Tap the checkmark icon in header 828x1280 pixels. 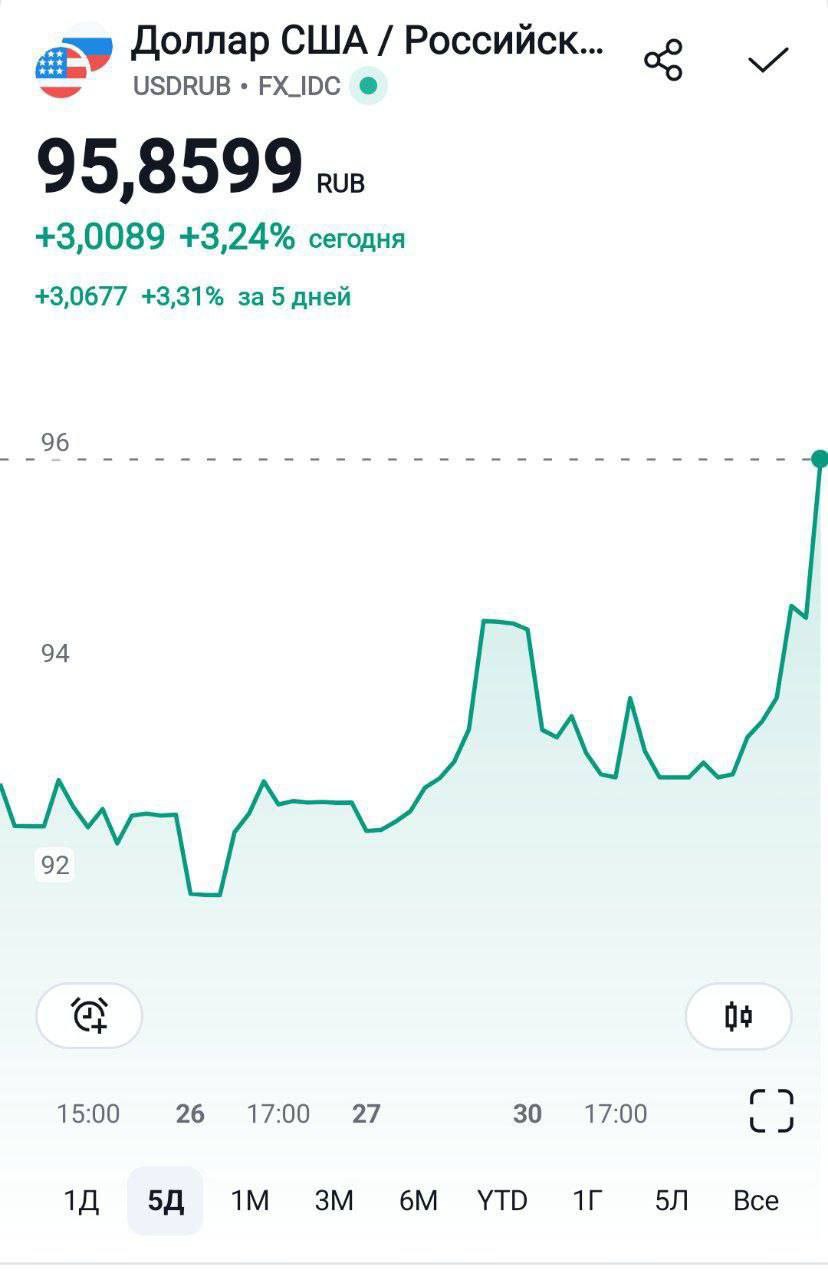point(768,61)
